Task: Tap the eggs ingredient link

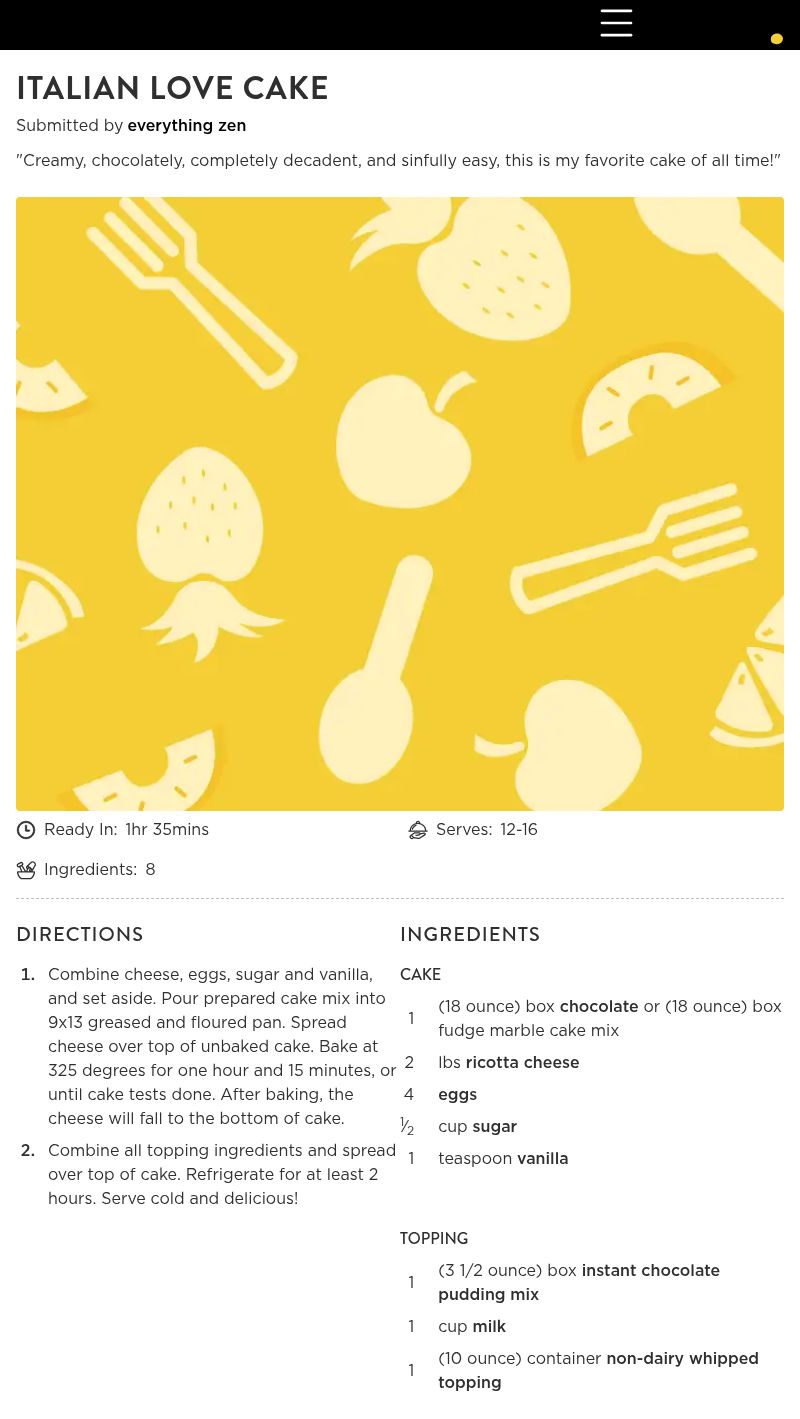Action: tap(457, 1095)
